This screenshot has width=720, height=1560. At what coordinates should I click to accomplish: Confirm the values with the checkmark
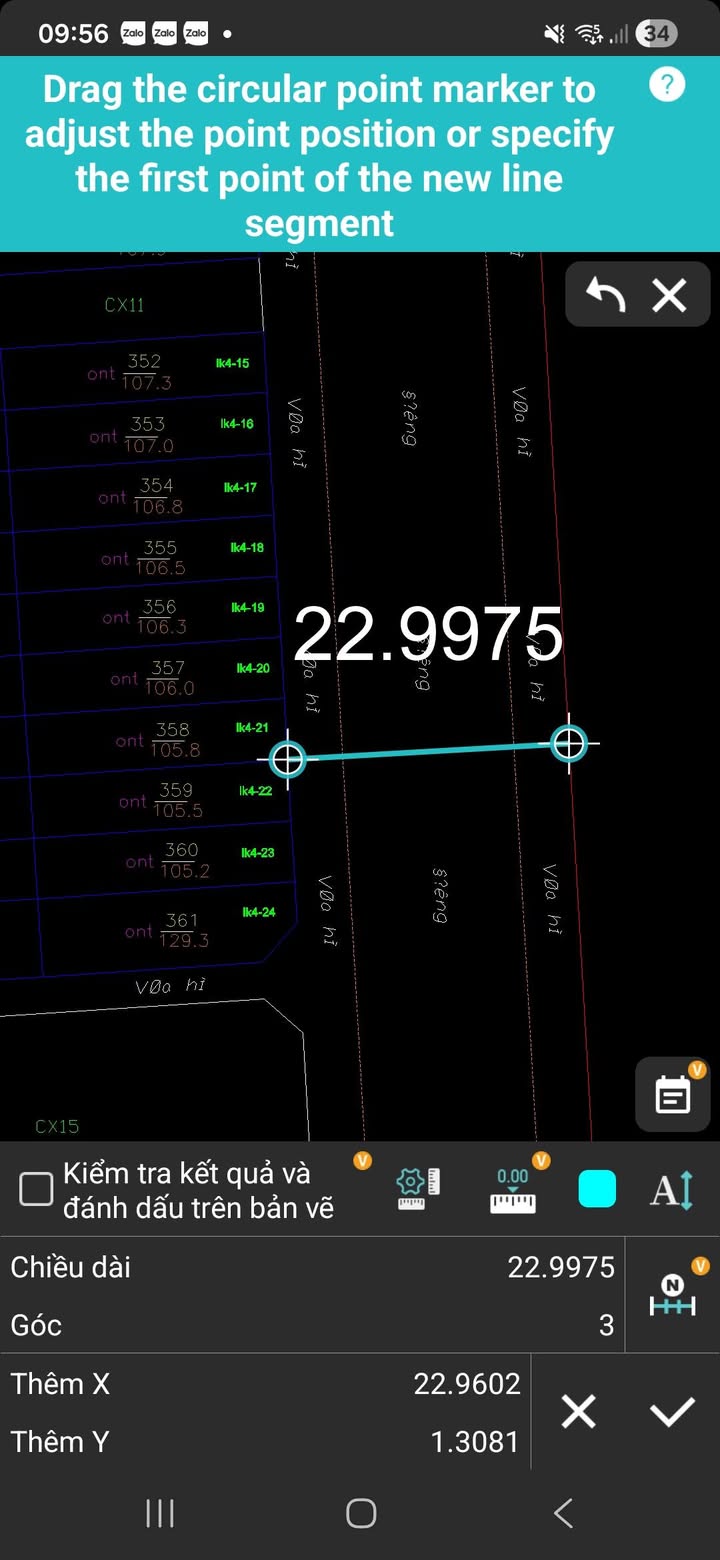click(672, 1412)
